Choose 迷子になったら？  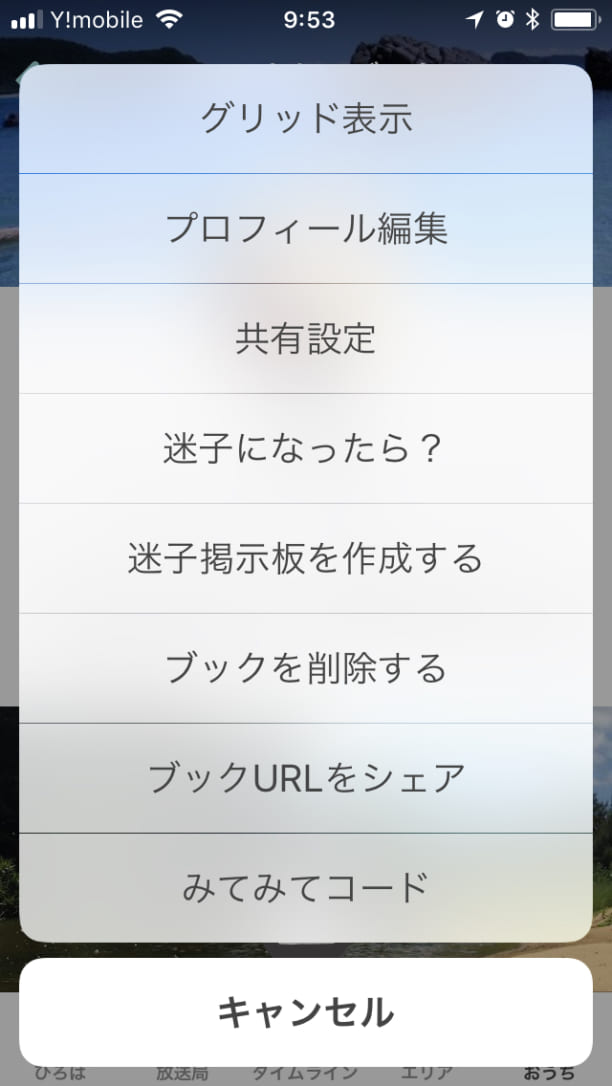tap(306, 449)
